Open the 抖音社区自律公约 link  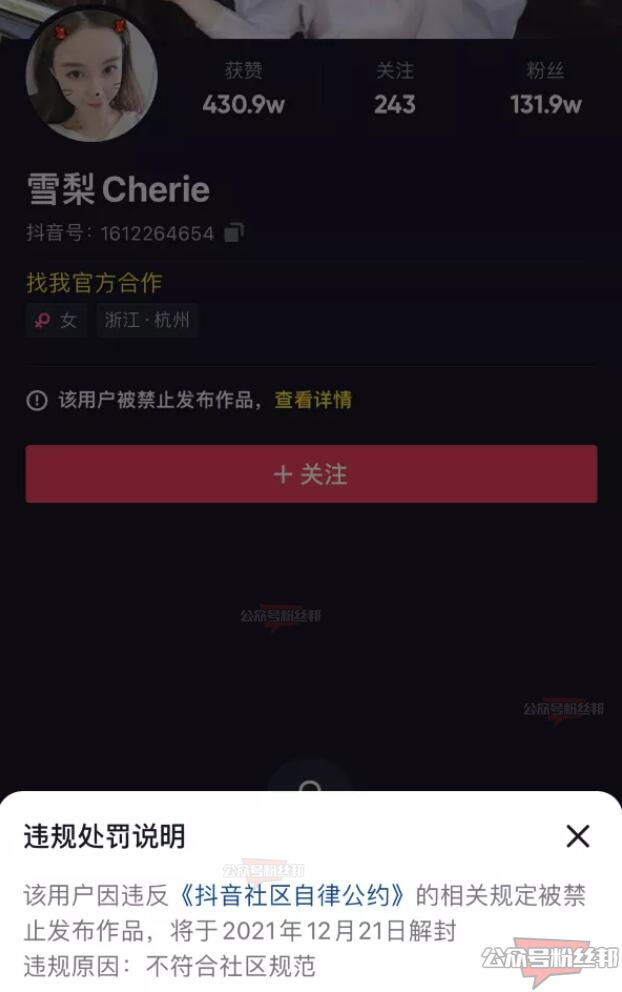[x=293, y=894]
